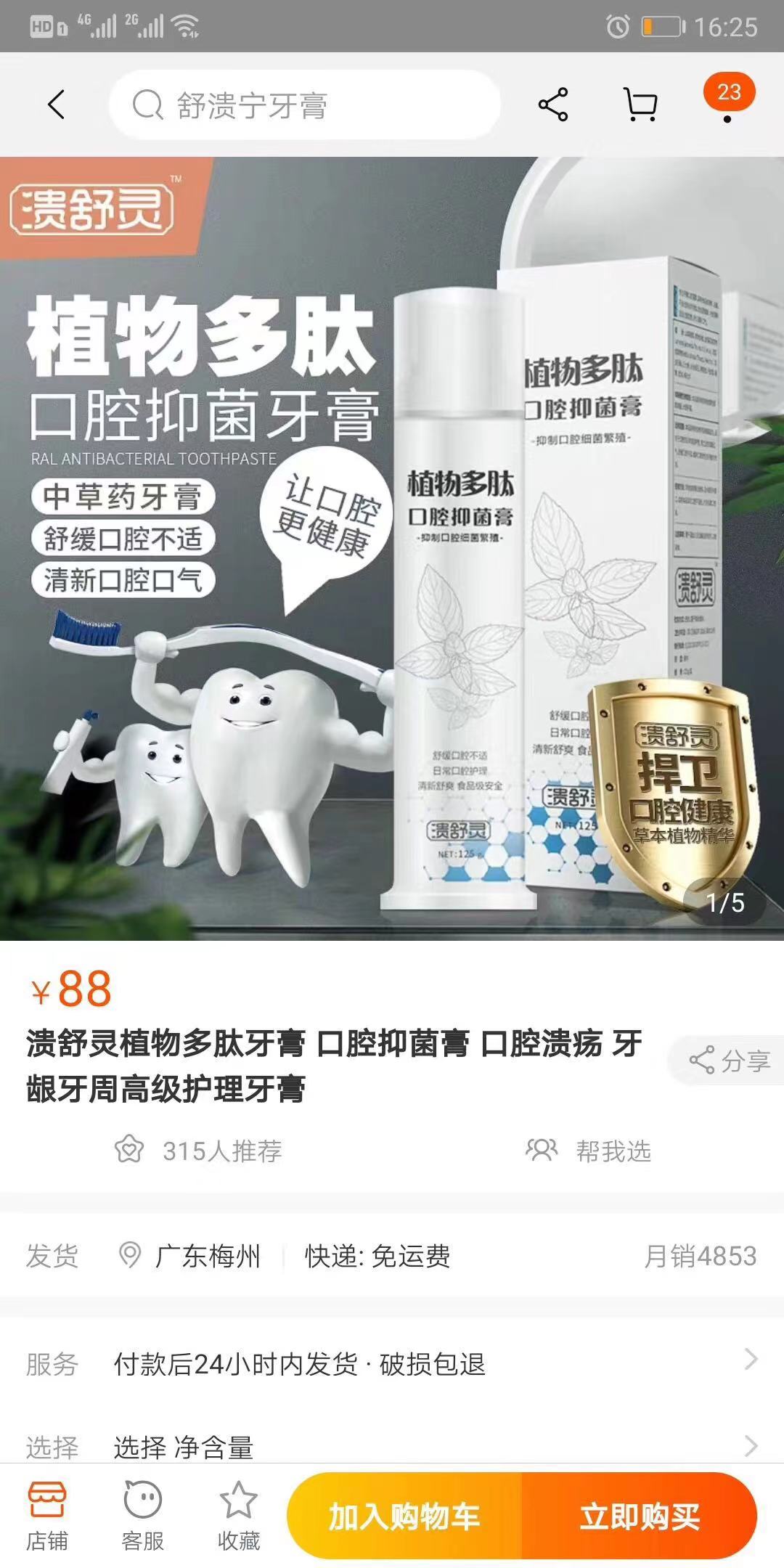Tap the 分享 button beside the title
The width and height of the screenshot is (784, 1568).
pyautogui.click(x=729, y=1061)
